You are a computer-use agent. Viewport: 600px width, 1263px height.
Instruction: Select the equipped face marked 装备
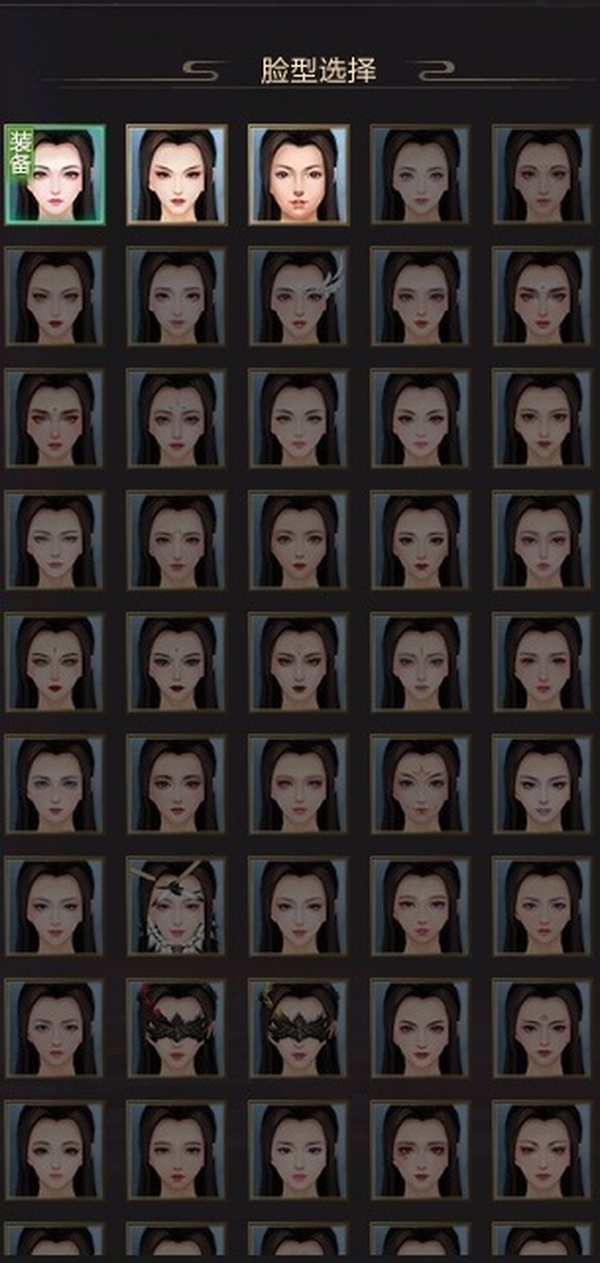point(55,175)
